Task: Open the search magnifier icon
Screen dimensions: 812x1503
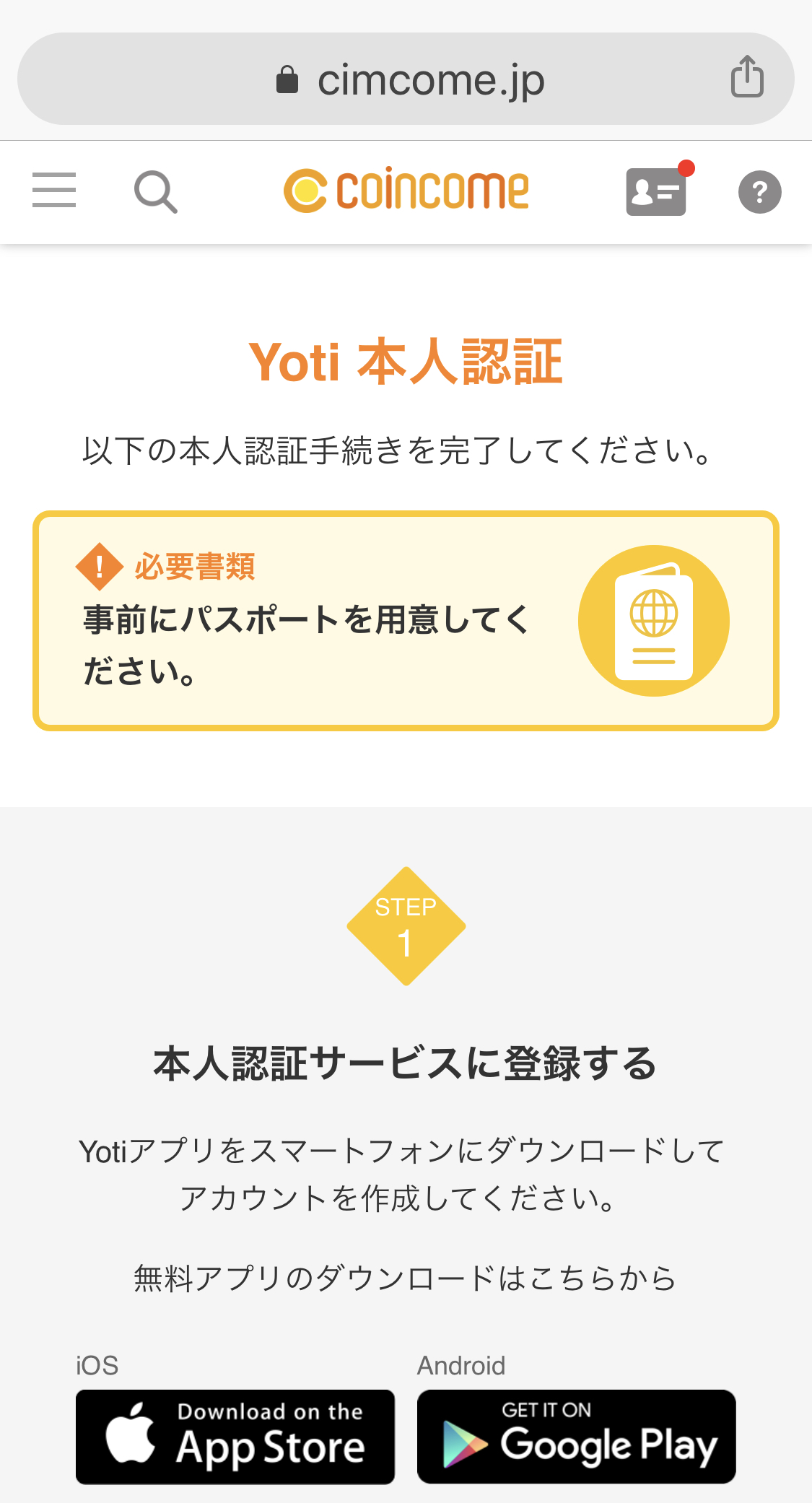Action: coord(156,192)
